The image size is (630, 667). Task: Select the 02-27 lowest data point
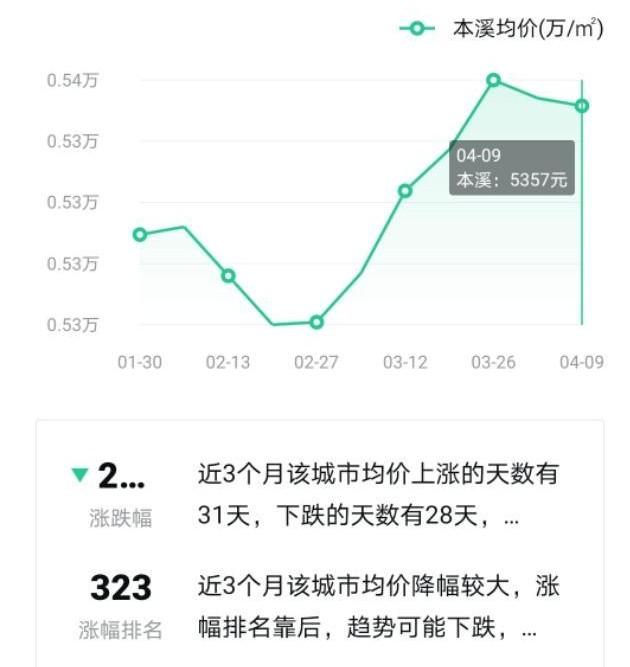(x=316, y=322)
